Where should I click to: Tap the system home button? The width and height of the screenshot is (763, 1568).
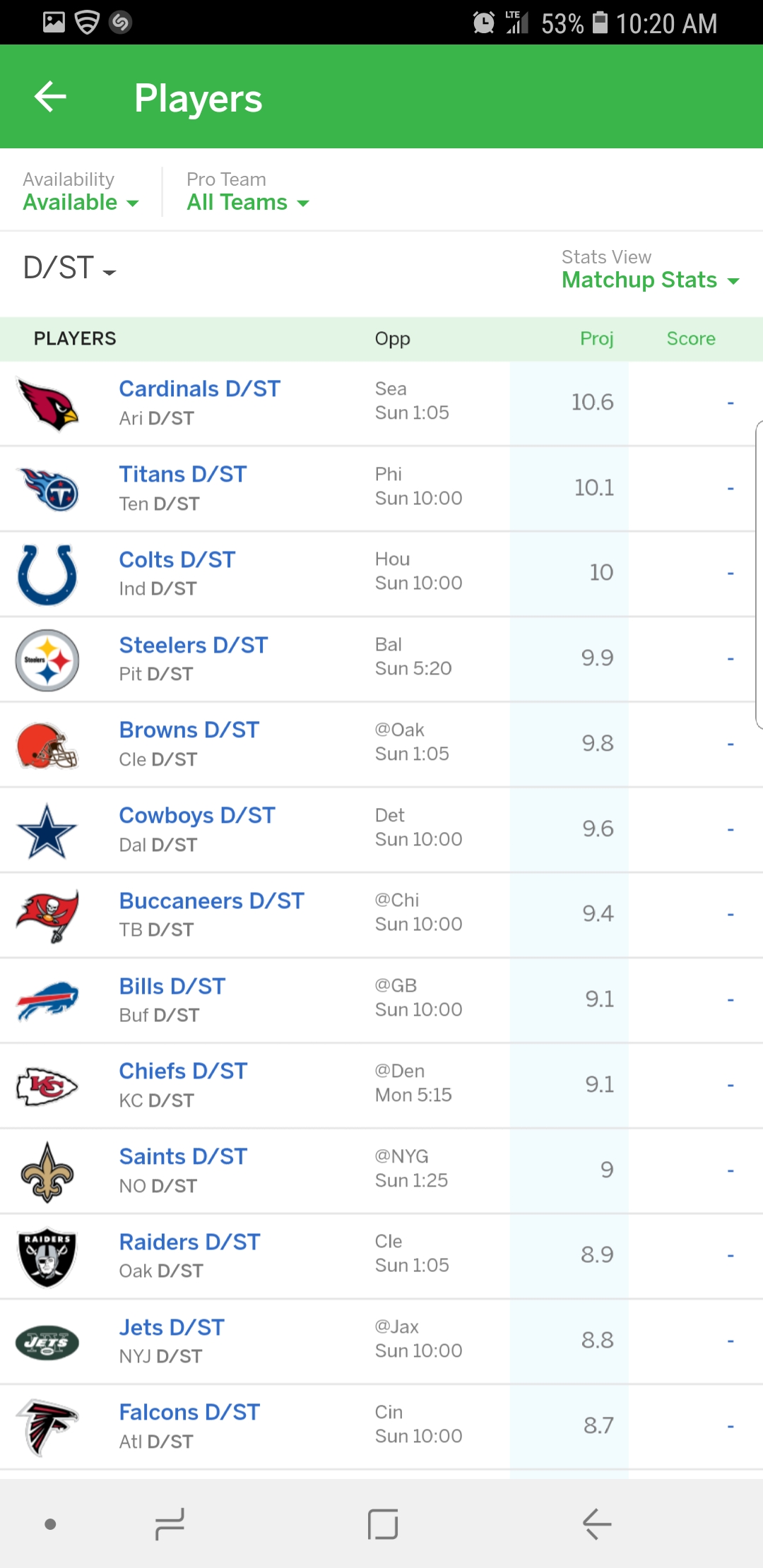point(383,1524)
